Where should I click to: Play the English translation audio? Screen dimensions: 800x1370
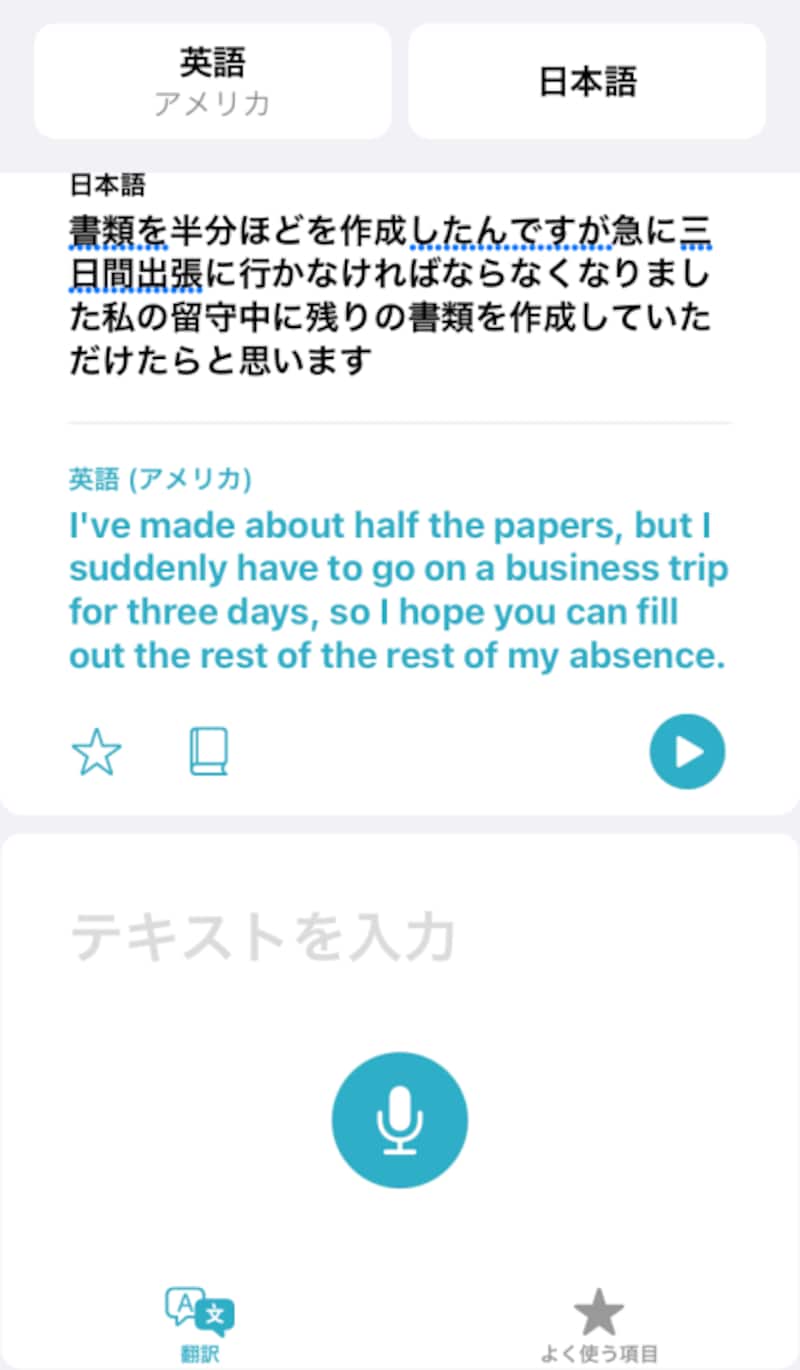(687, 750)
